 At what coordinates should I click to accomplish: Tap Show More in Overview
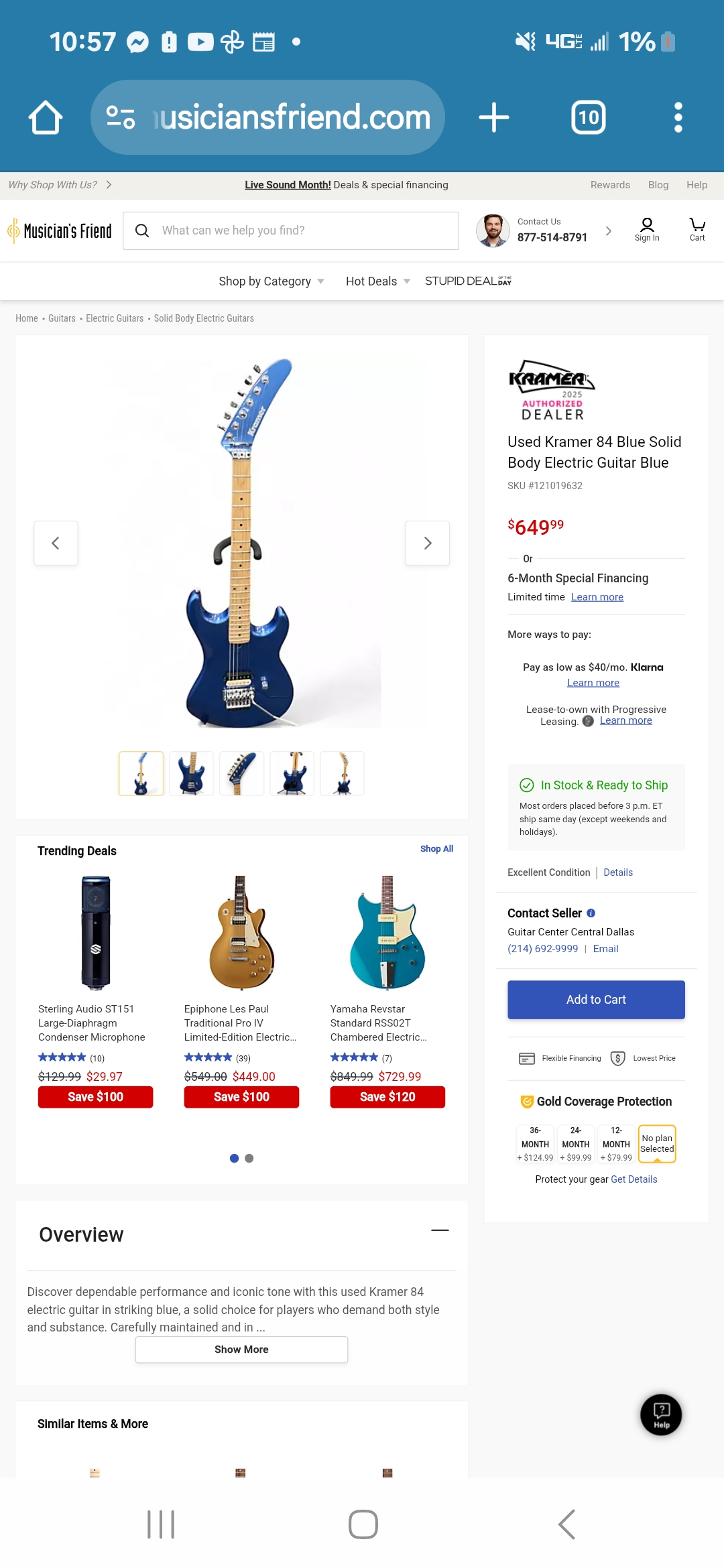(x=241, y=1350)
